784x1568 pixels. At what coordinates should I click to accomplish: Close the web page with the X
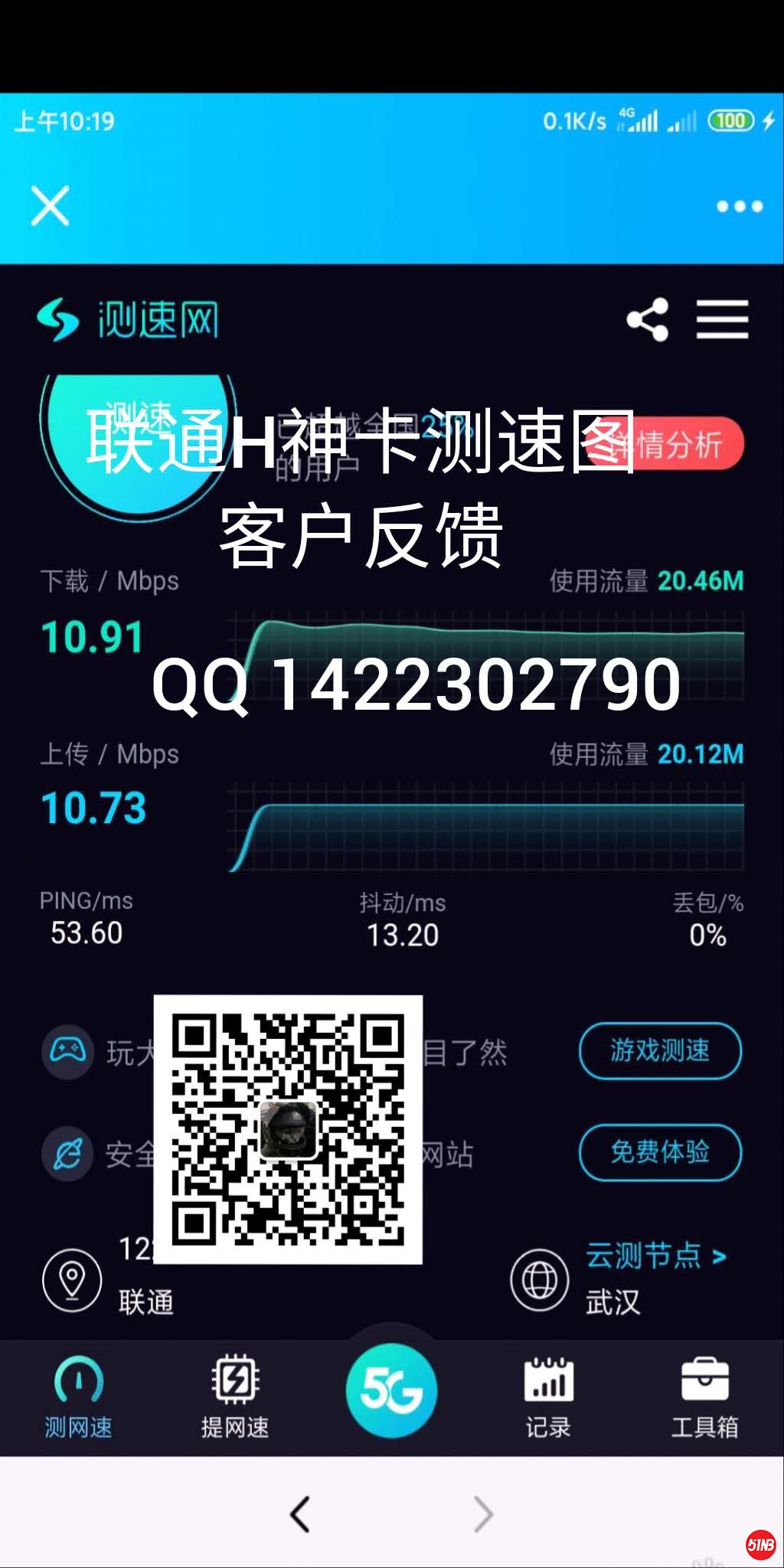(x=51, y=205)
